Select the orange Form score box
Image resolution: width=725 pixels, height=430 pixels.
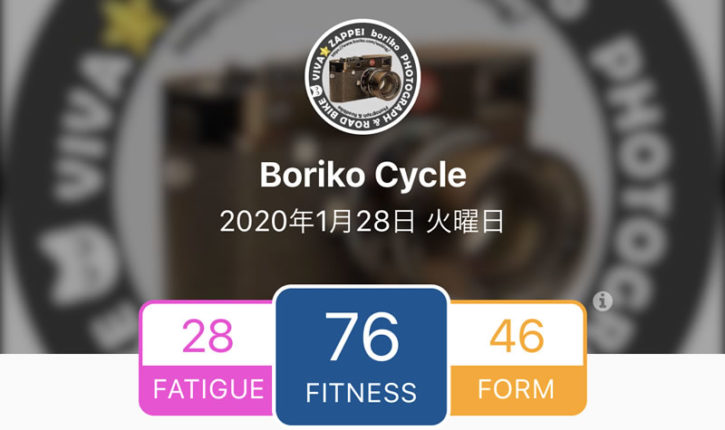(516, 357)
